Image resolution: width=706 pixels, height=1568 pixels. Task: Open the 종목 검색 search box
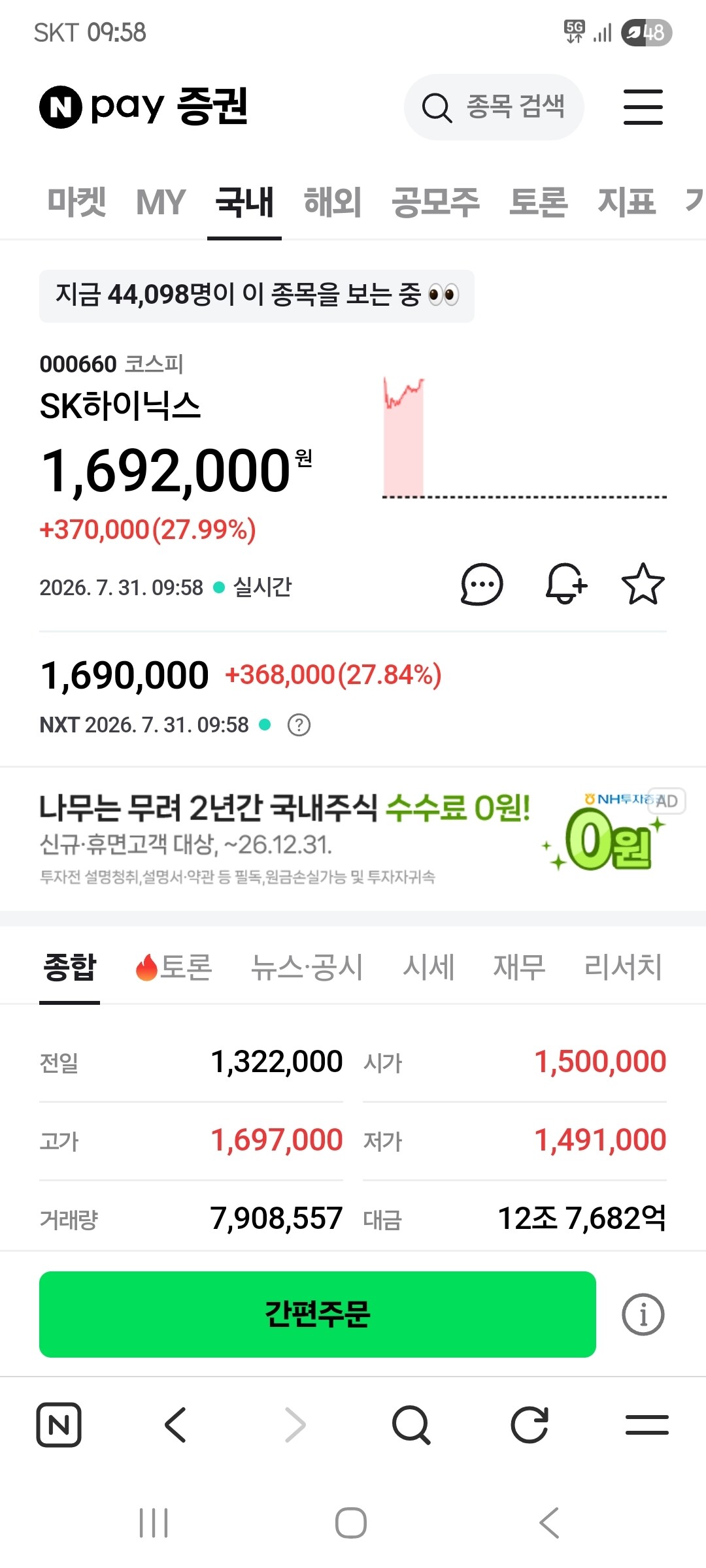coord(494,107)
